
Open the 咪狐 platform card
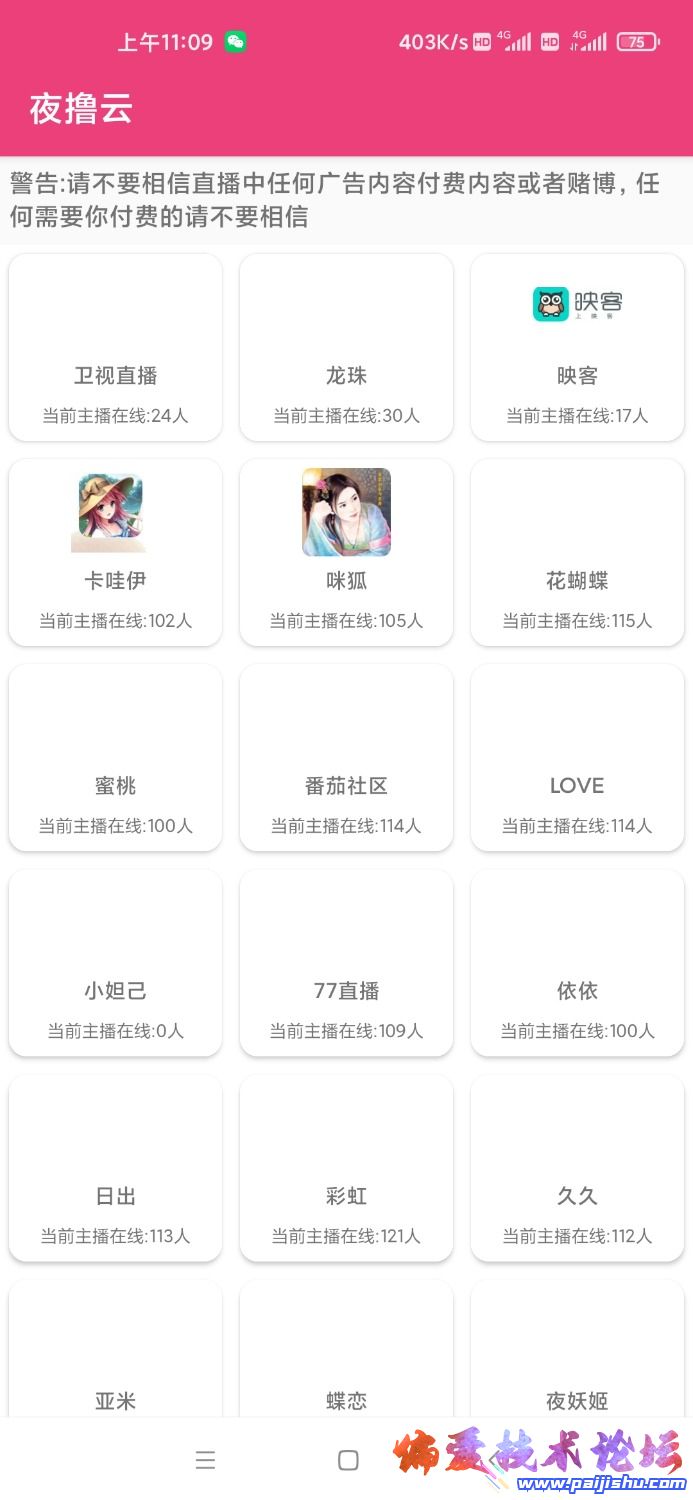[x=346, y=552]
